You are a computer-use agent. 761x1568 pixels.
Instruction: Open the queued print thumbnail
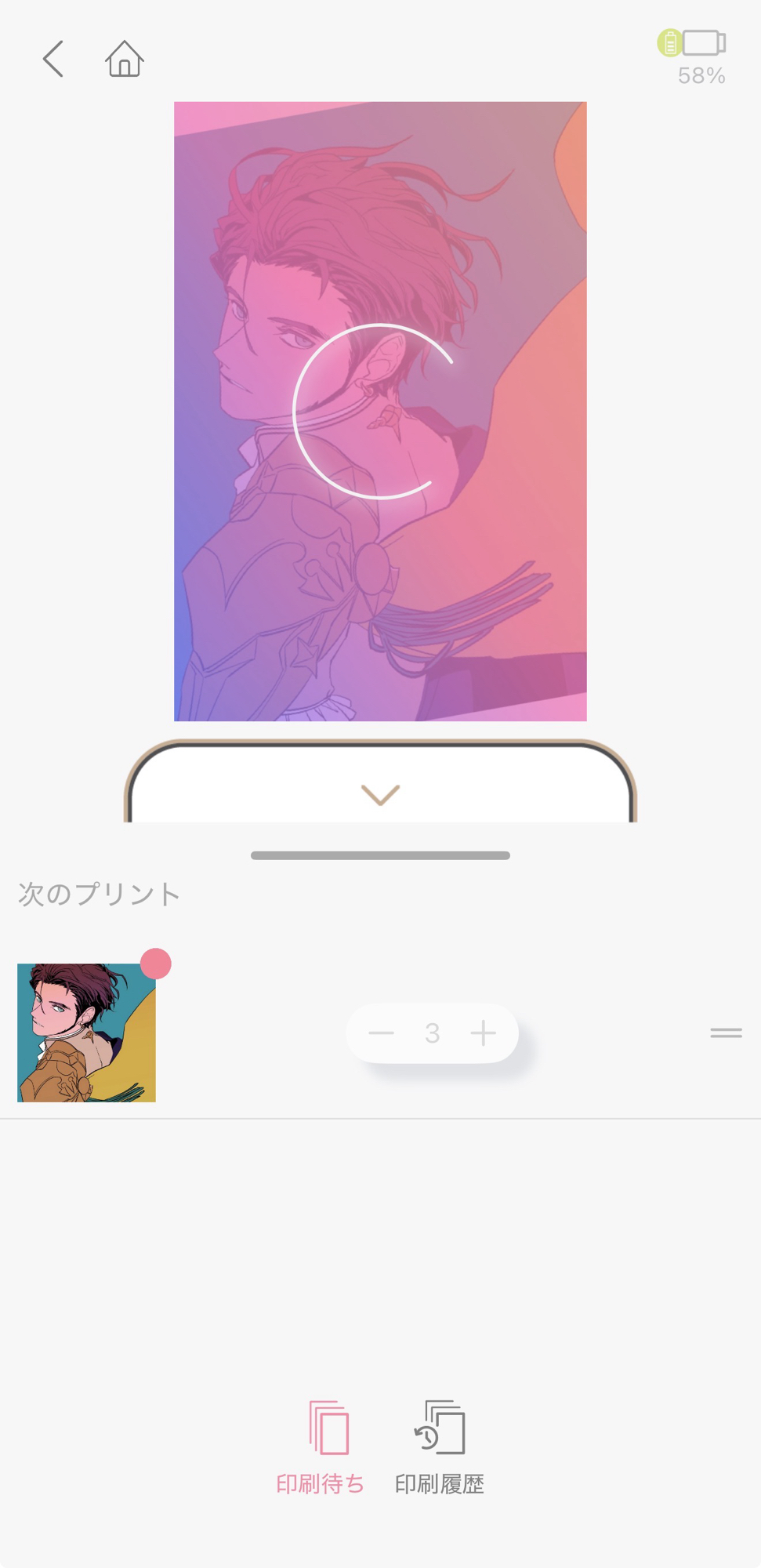86,1033
